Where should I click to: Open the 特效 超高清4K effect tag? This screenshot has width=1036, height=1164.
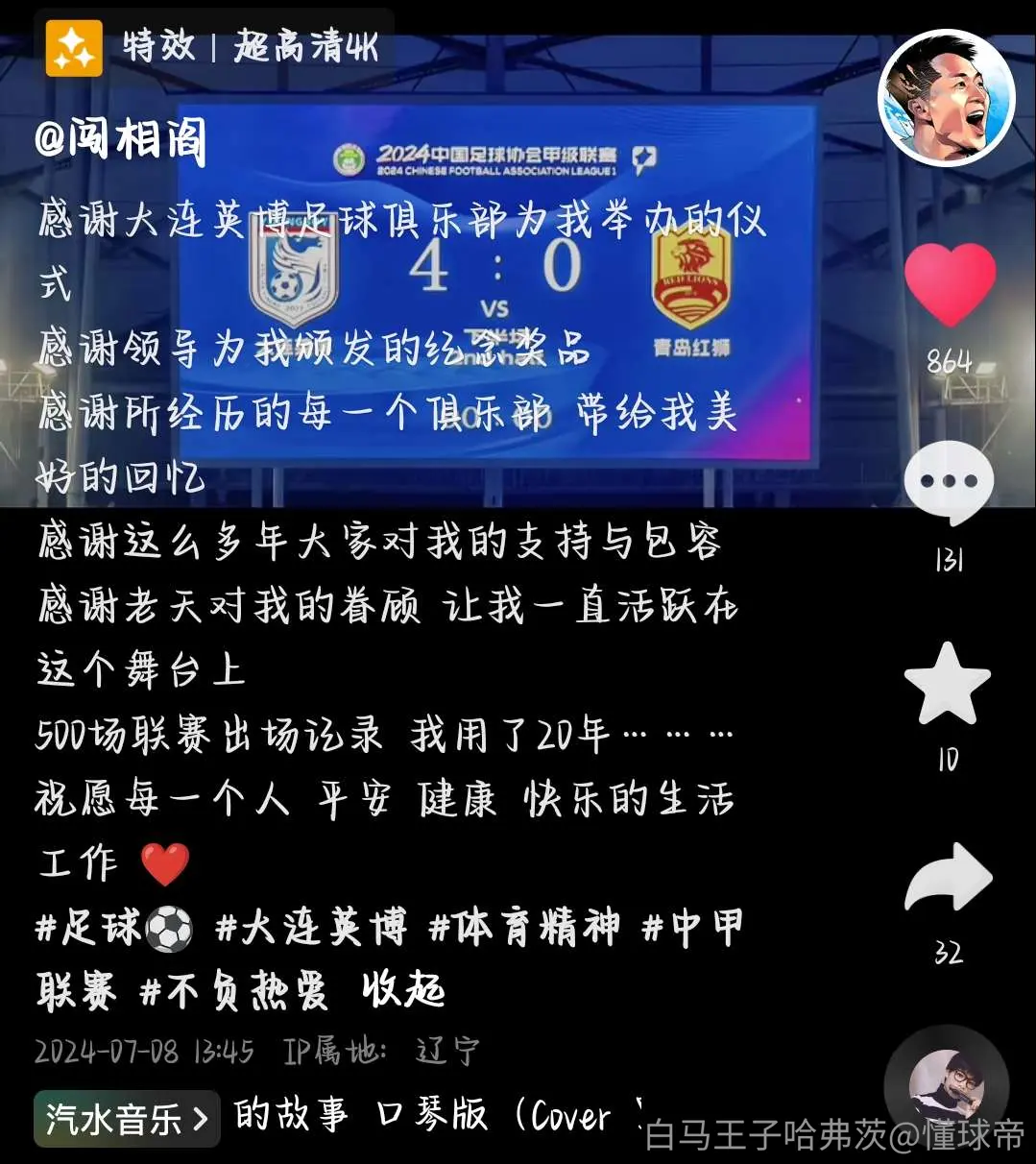click(214, 45)
